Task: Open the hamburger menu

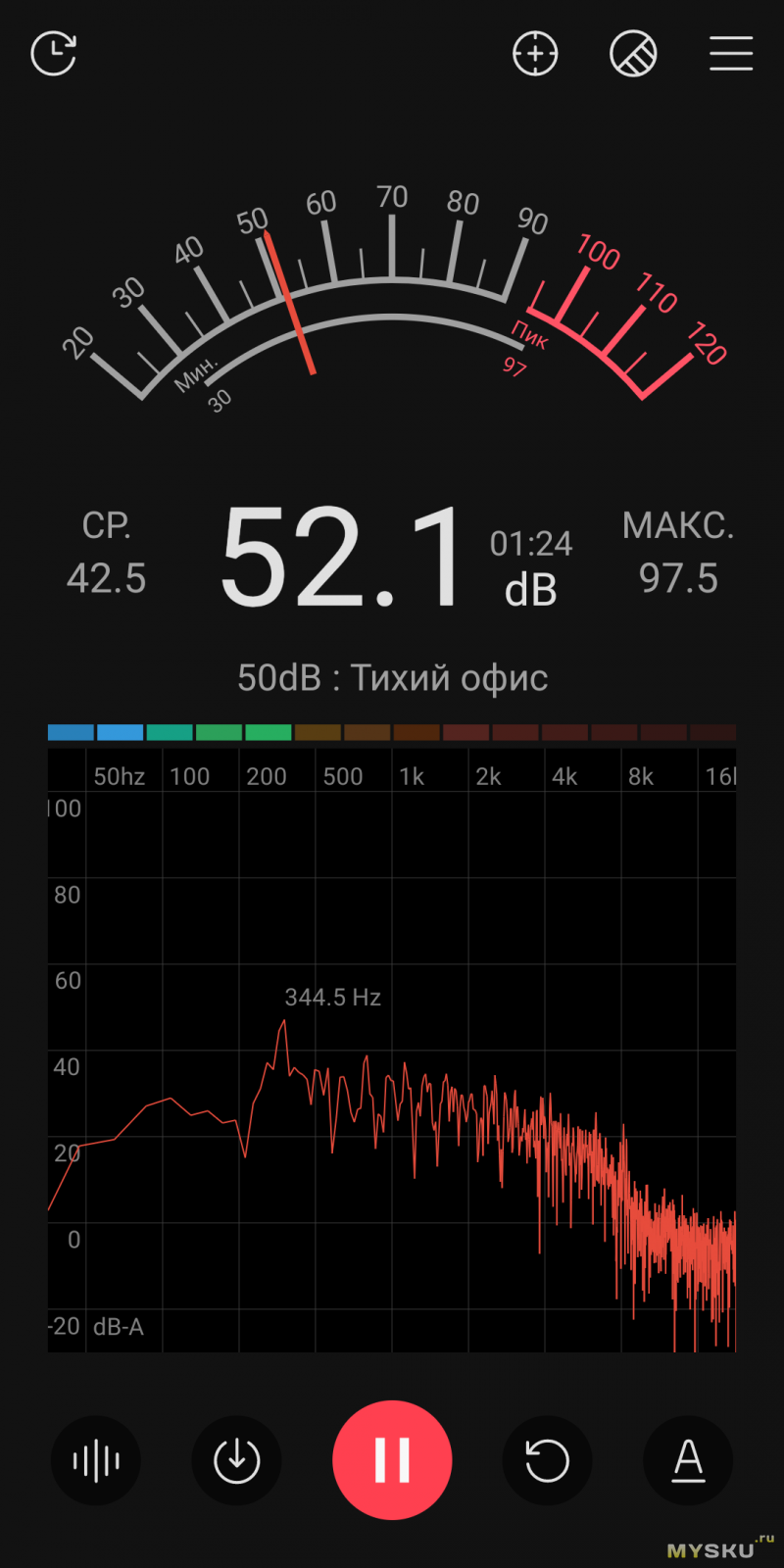Action: point(731,54)
